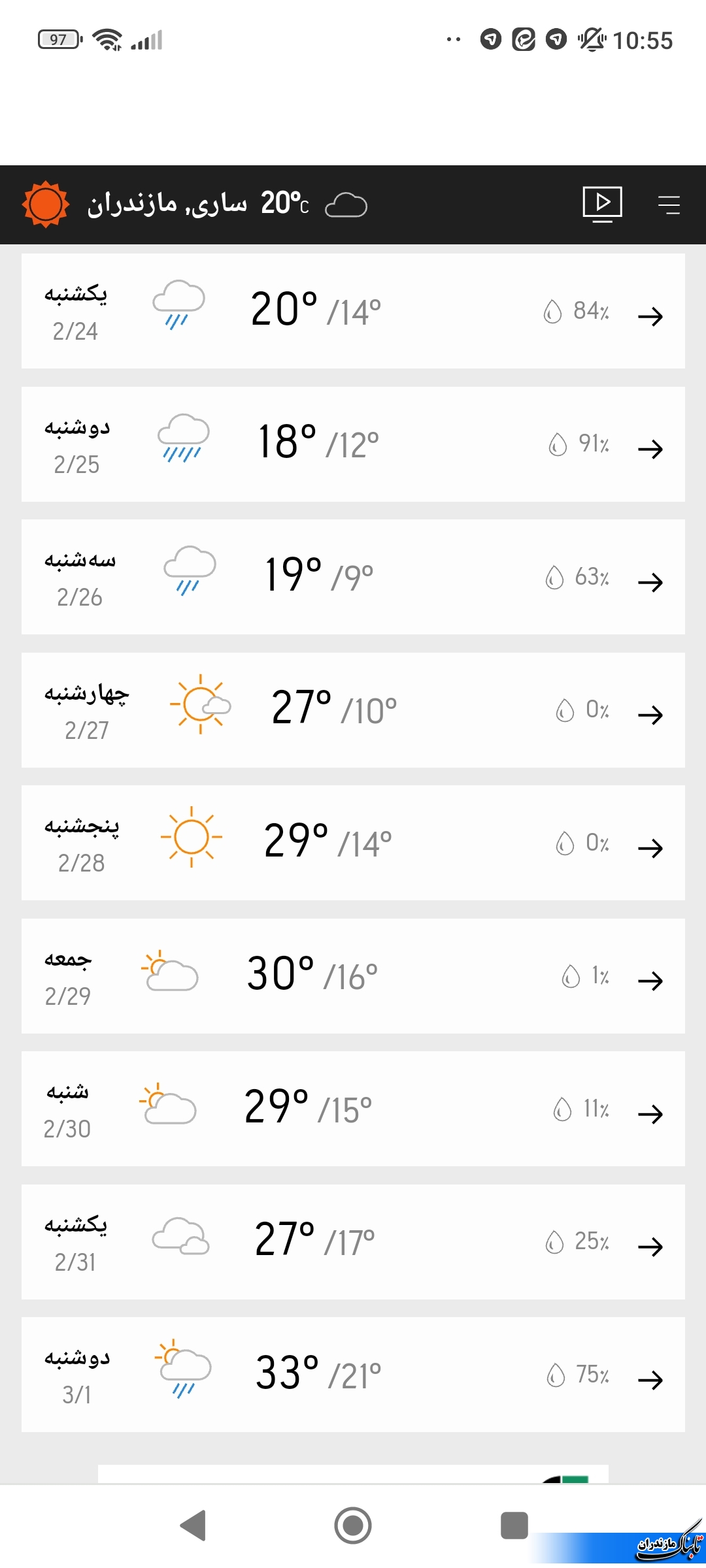Open the 2/27 forecast row
706x1568 pixels.
pyautogui.click(x=353, y=710)
